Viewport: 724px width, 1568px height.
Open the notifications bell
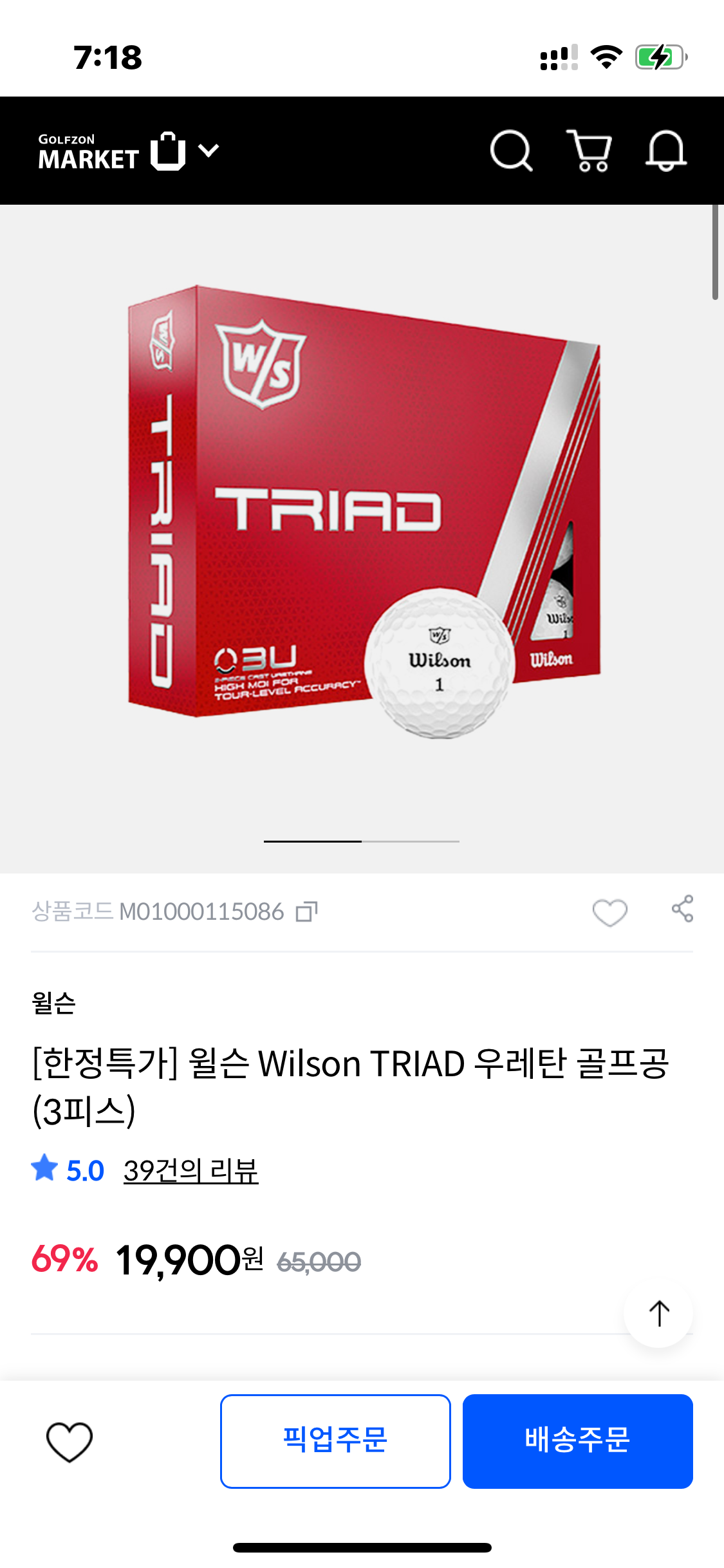[x=666, y=151]
